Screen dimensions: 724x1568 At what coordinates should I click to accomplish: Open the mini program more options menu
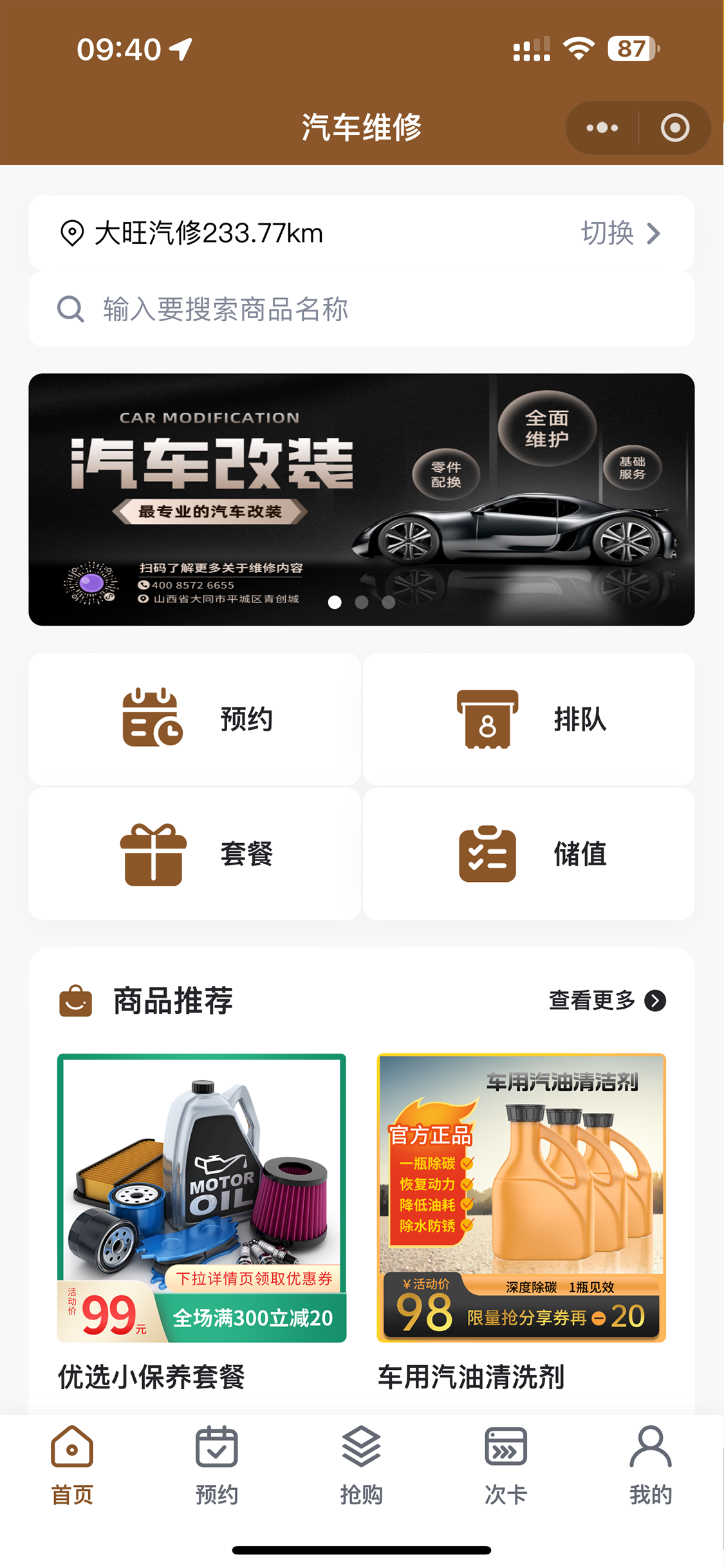602,127
